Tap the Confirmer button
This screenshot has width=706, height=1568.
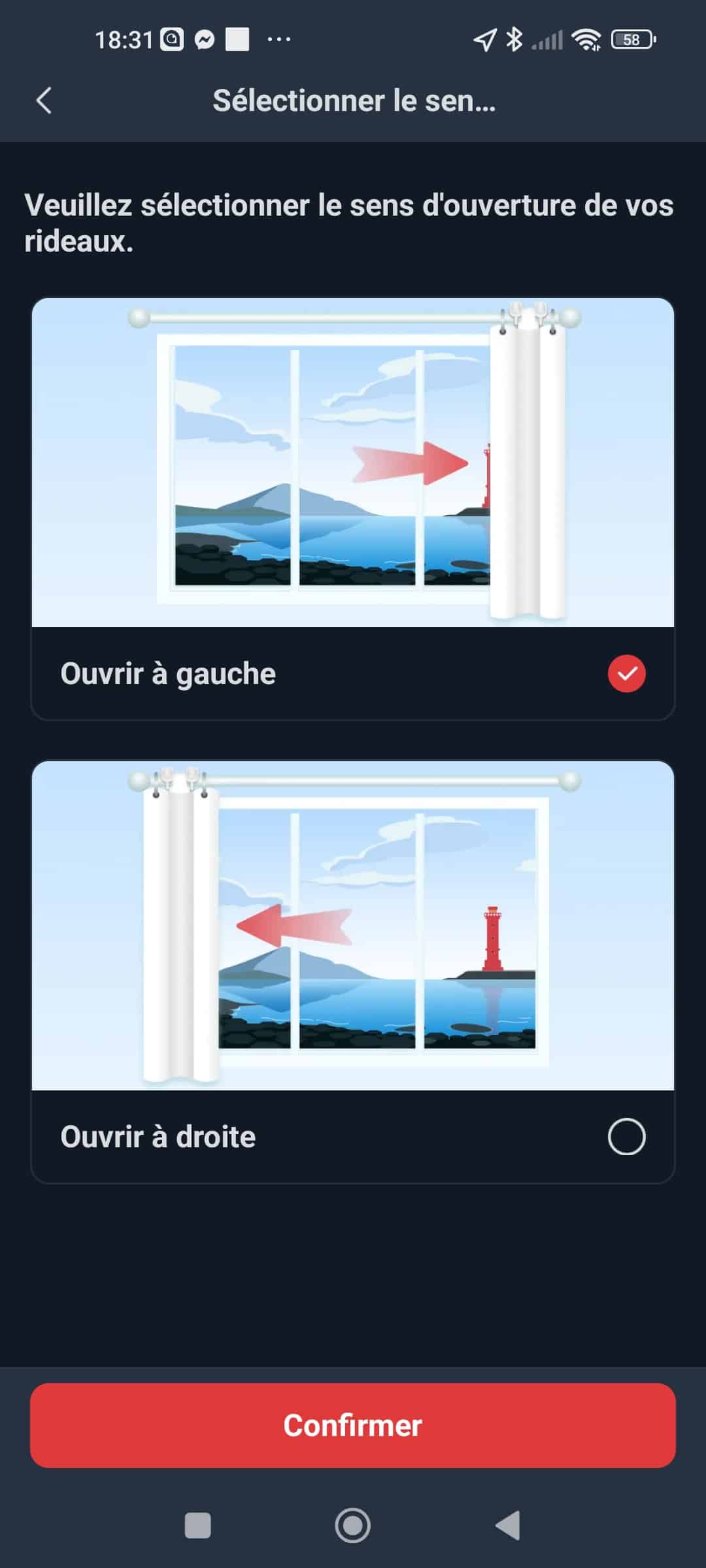point(353,1426)
